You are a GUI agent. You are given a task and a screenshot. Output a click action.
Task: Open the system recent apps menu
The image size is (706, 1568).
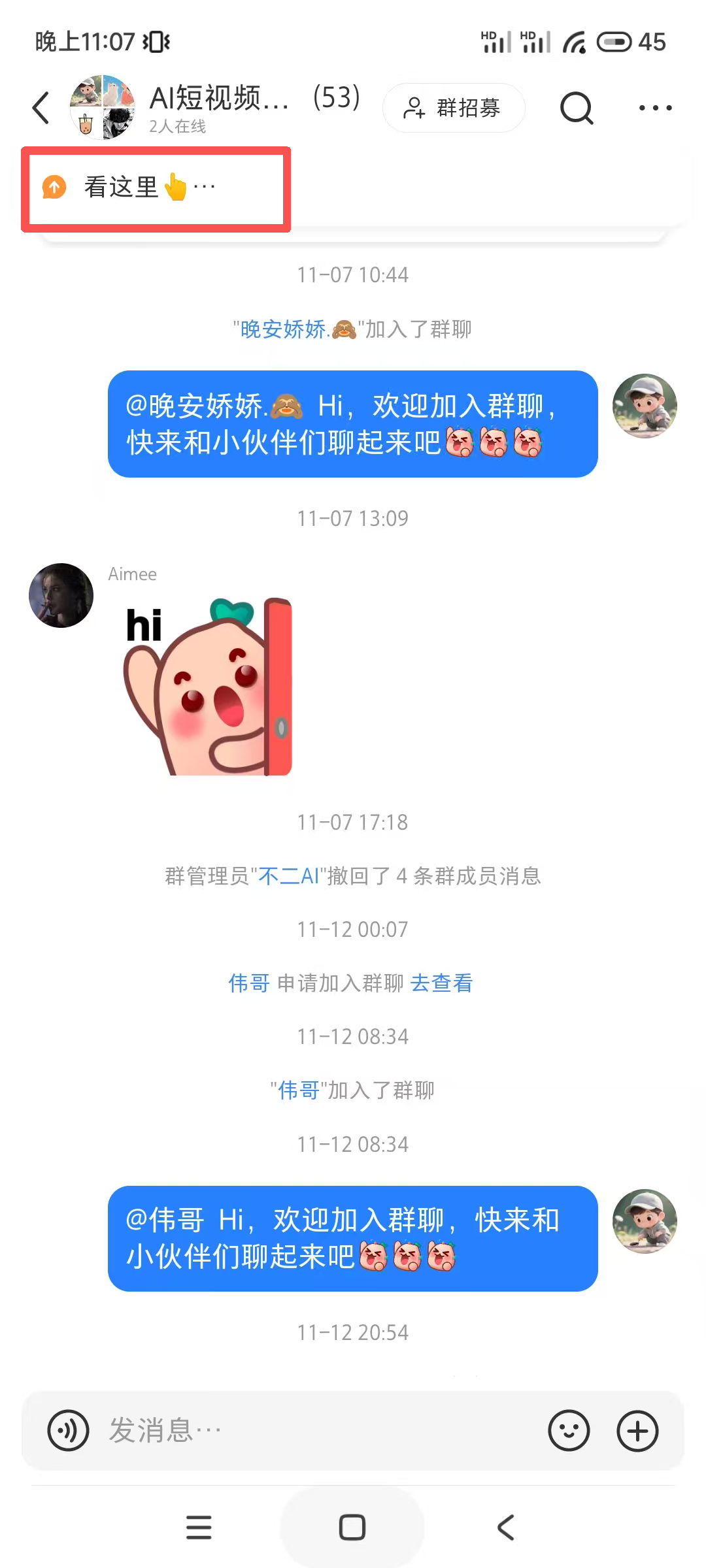(x=199, y=1527)
